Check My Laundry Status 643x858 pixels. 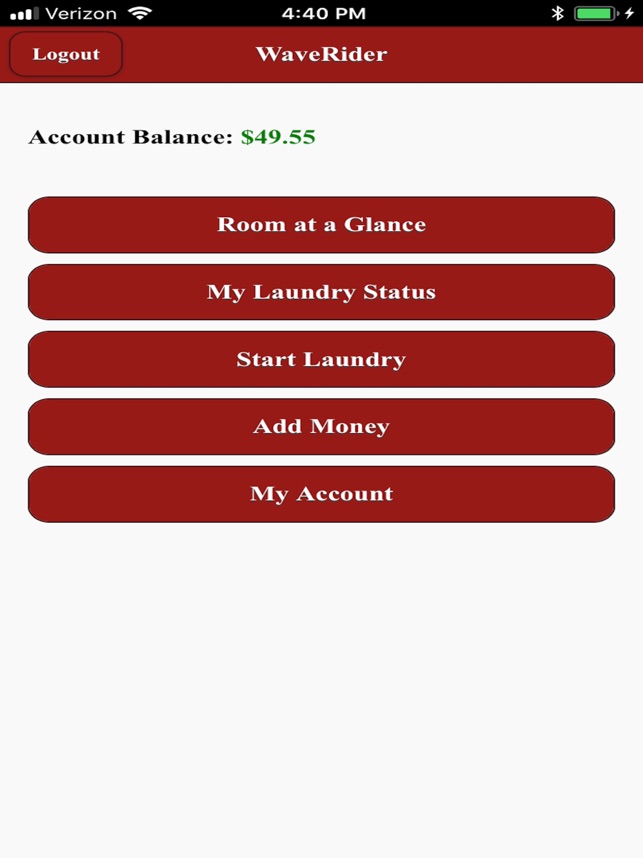[321, 292]
